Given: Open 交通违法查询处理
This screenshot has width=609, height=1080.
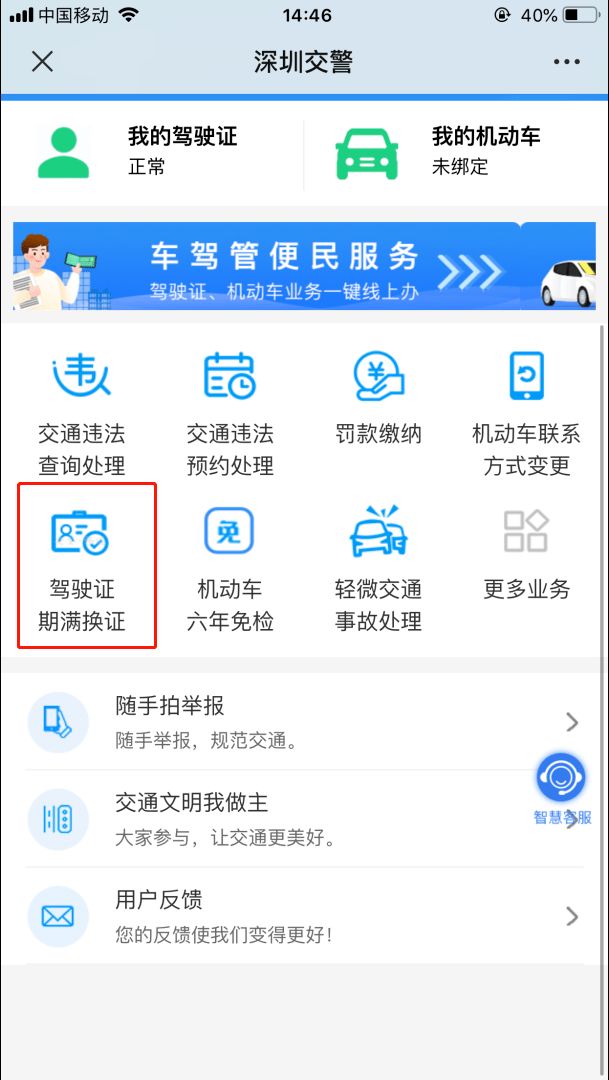Looking at the screenshot, I should (82, 412).
